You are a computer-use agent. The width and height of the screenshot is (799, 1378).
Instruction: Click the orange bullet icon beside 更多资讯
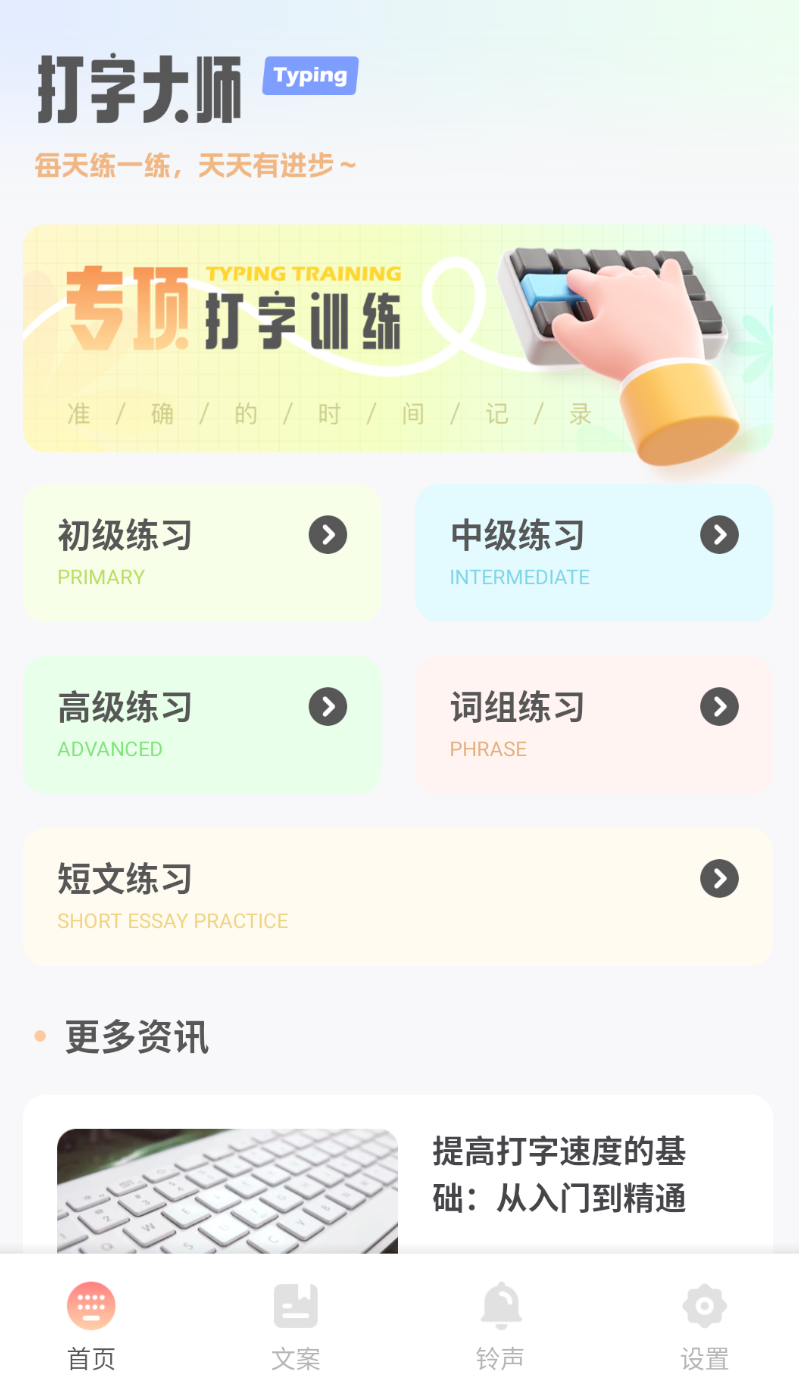click(x=38, y=1036)
